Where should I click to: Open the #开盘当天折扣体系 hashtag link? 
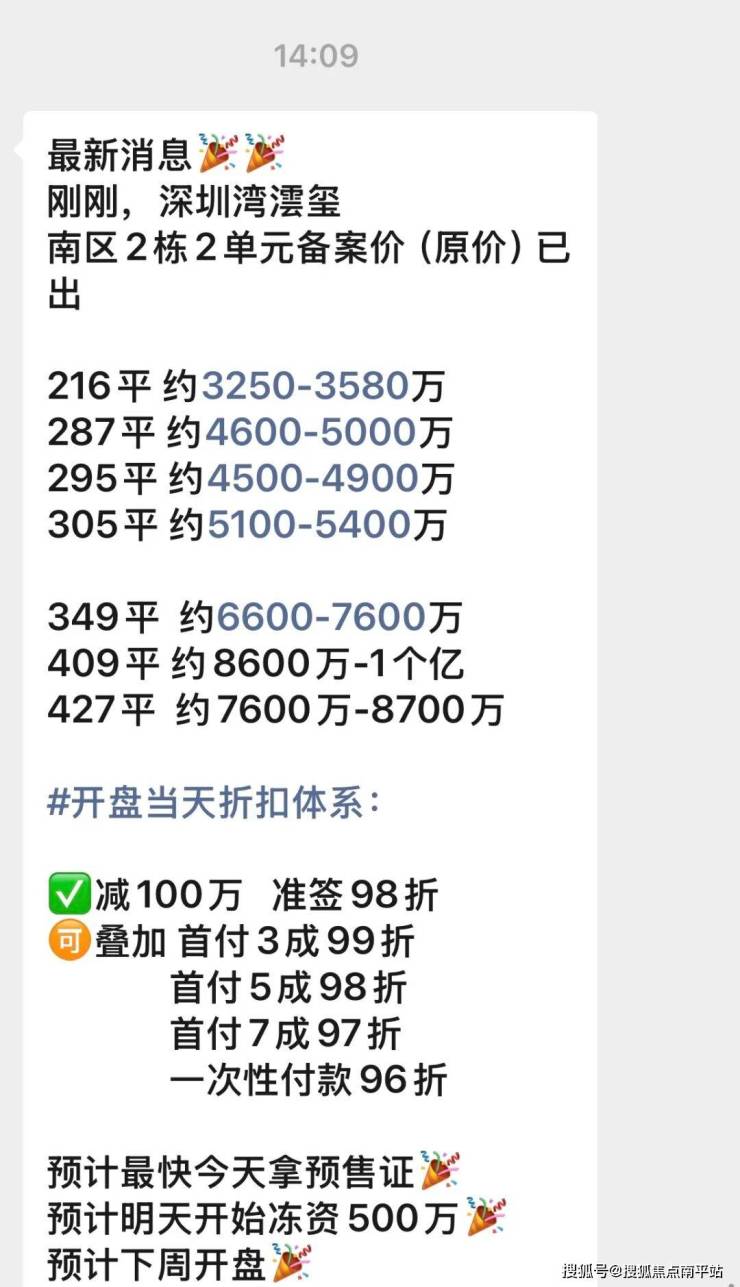pyautogui.click(x=212, y=804)
